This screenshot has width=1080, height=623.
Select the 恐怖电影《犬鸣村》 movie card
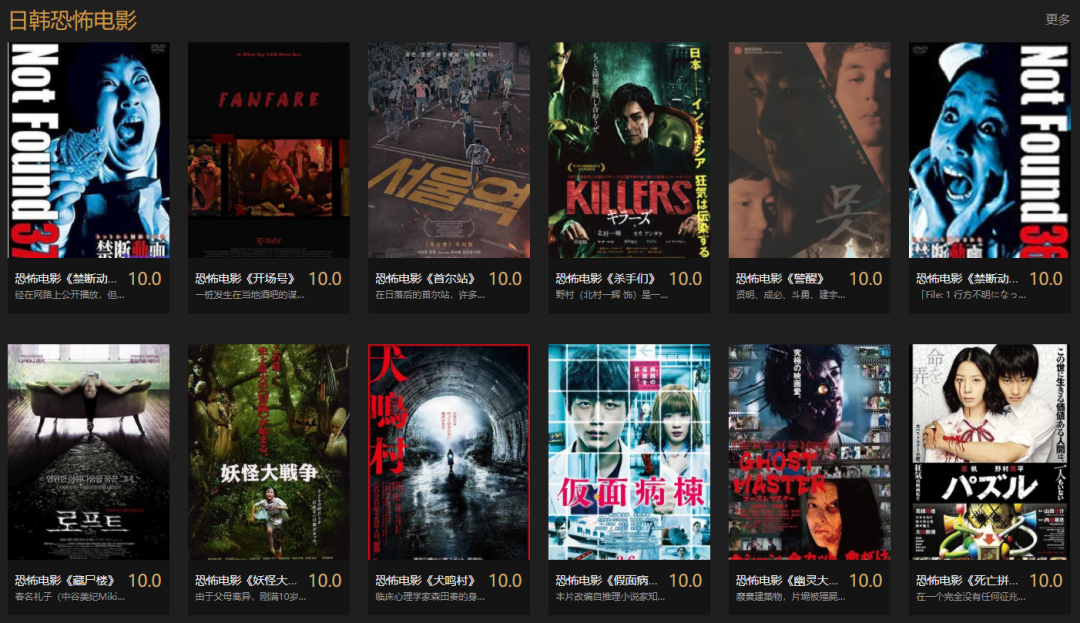click(448, 452)
